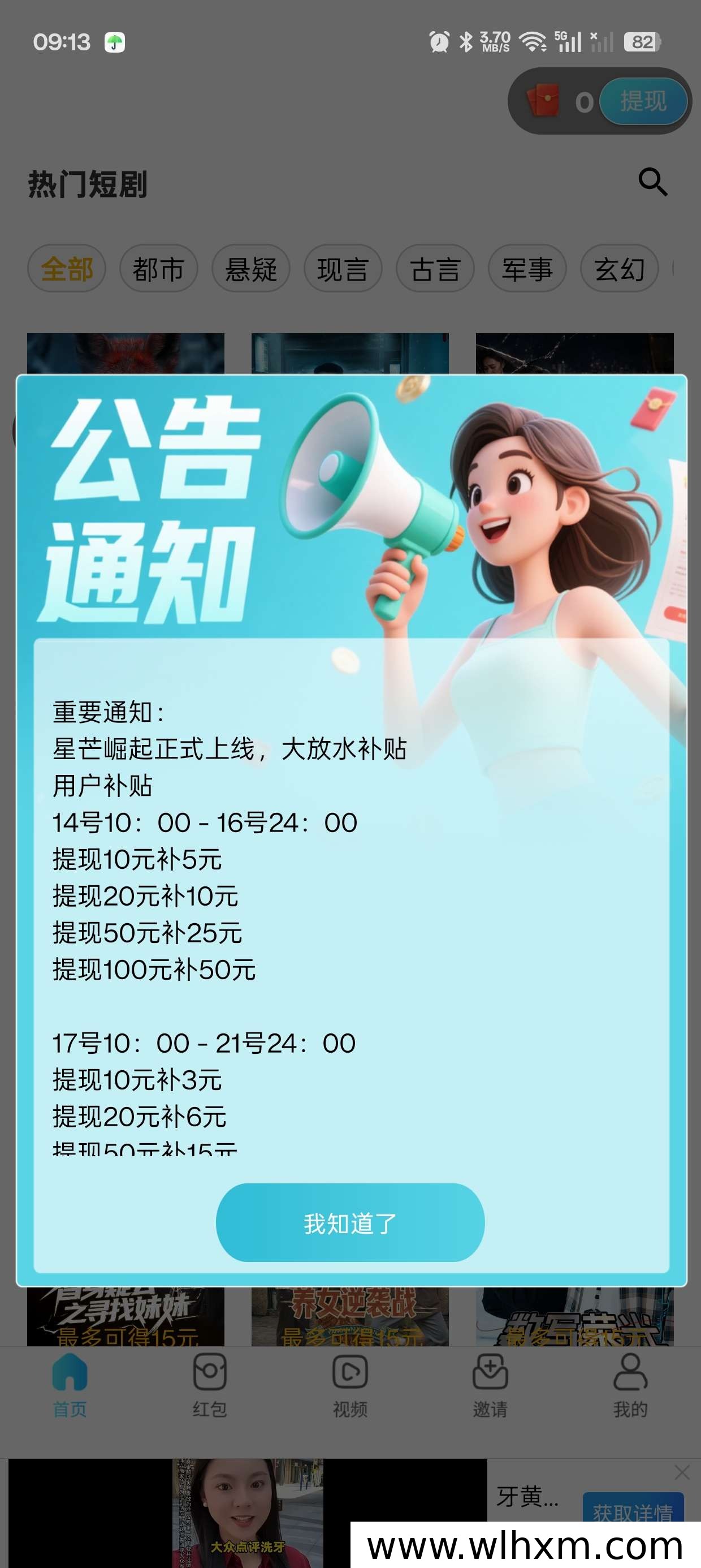Filter short dramas by 都市
Image resolution: width=701 pixels, height=1568 pixels.
[x=159, y=269]
